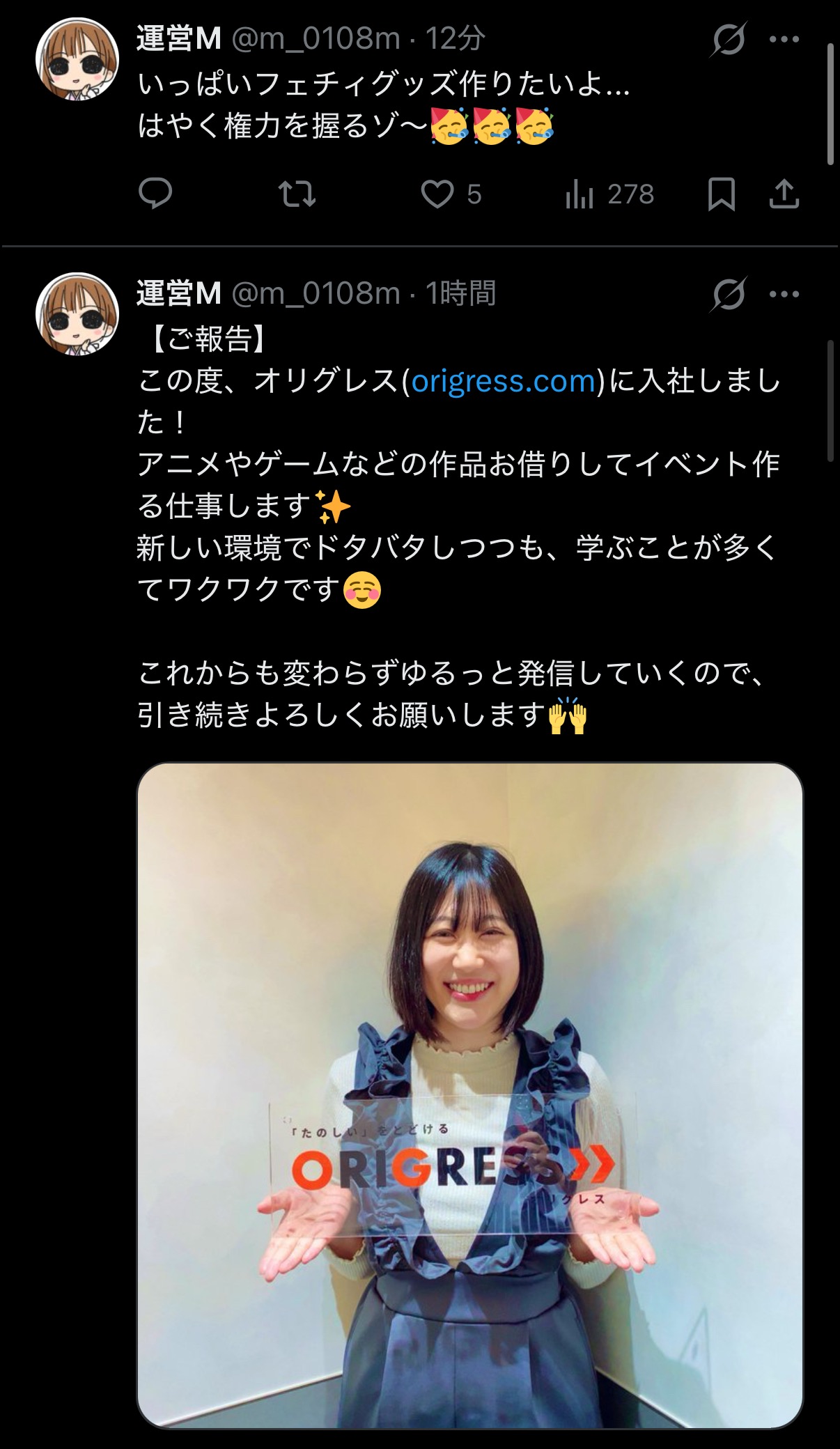The image size is (840, 1449).
Task: Open the attached ORIGRESS photo
Action: (x=470, y=1095)
